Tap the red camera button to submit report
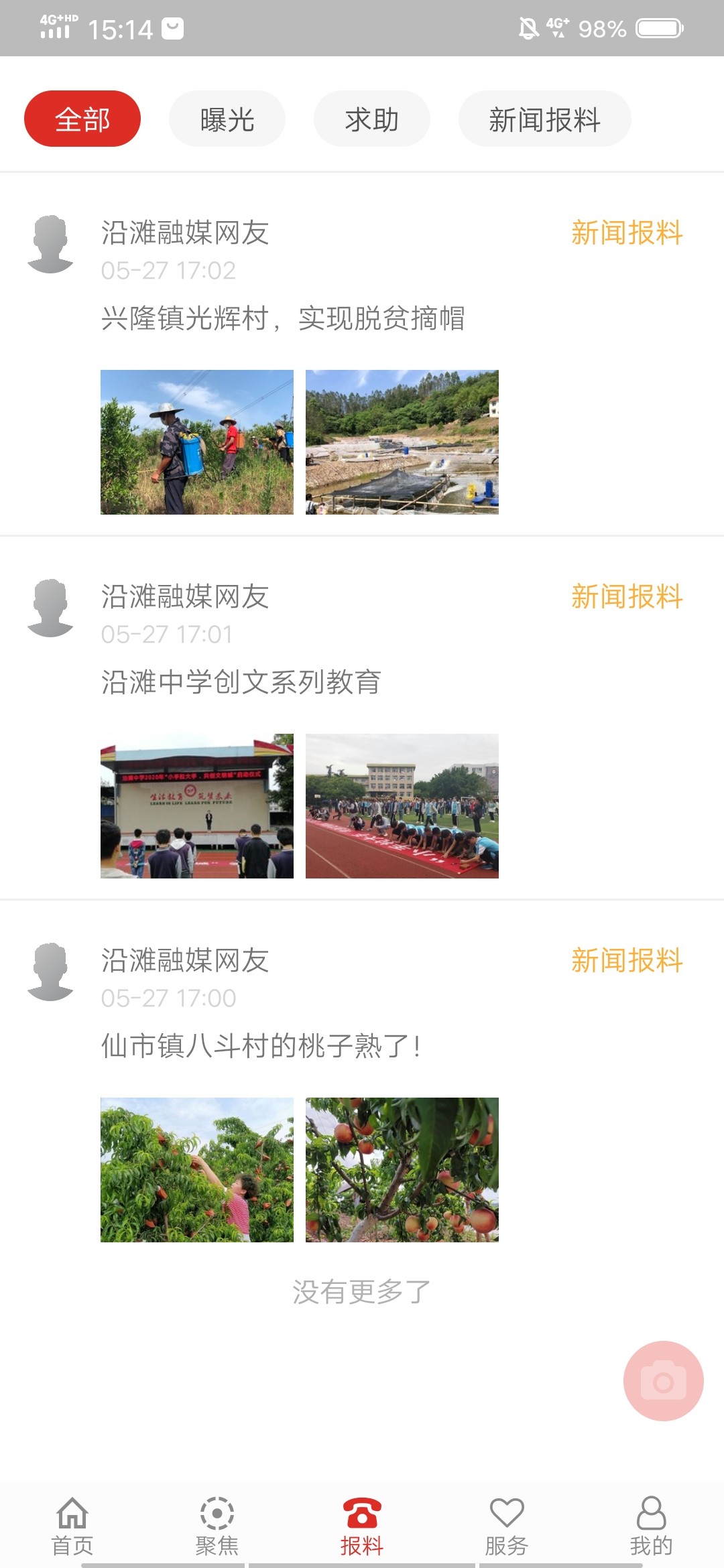The image size is (724, 1568). [x=663, y=1381]
